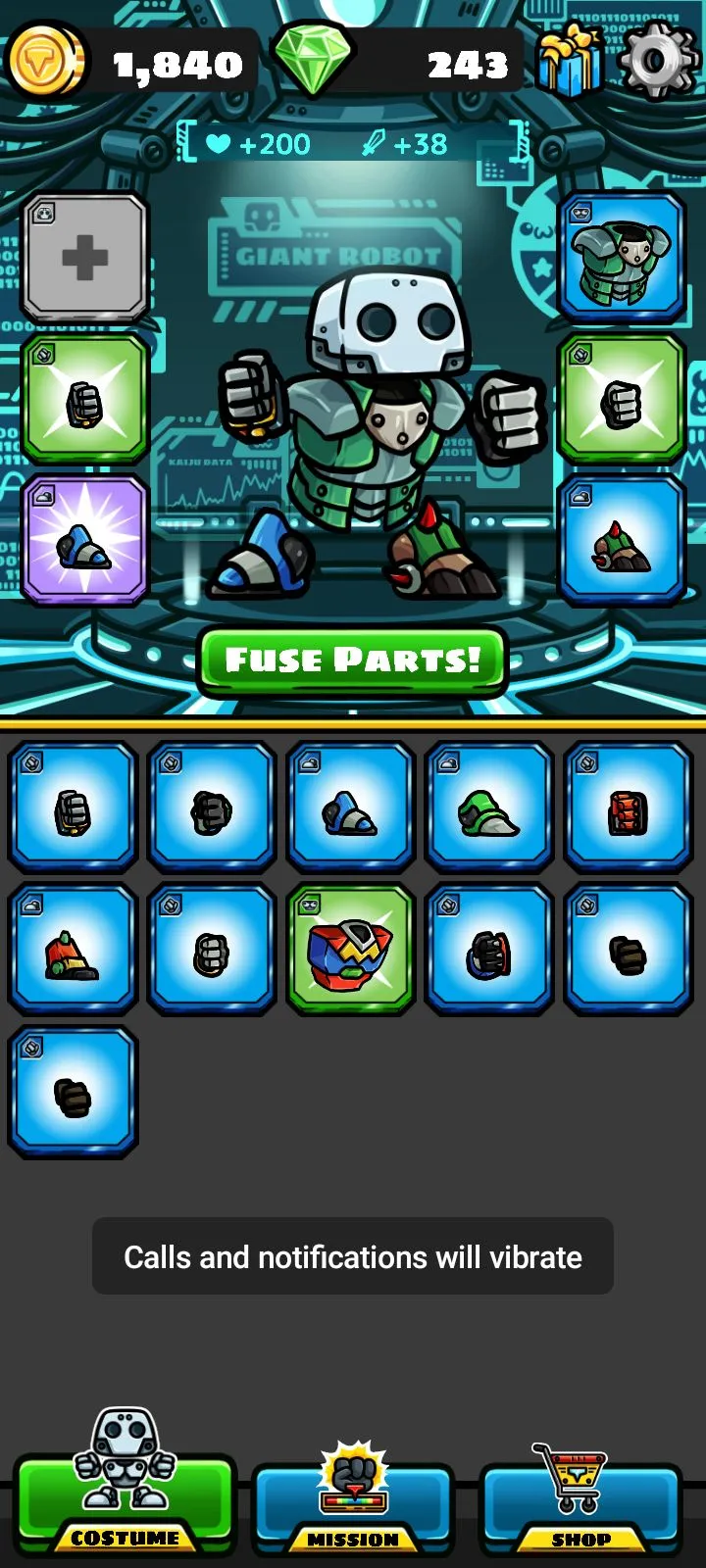Open the gift box rewards
Viewport: 706px width, 1568px height.
pyautogui.click(x=570, y=61)
